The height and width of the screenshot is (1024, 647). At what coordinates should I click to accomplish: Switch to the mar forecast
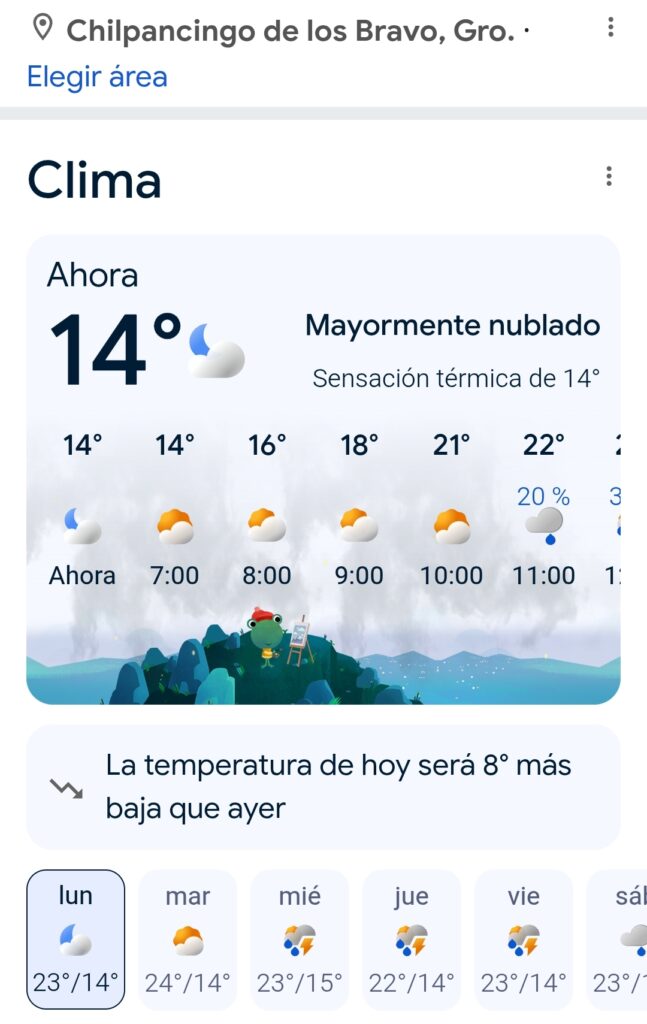click(x=188, y=940)
